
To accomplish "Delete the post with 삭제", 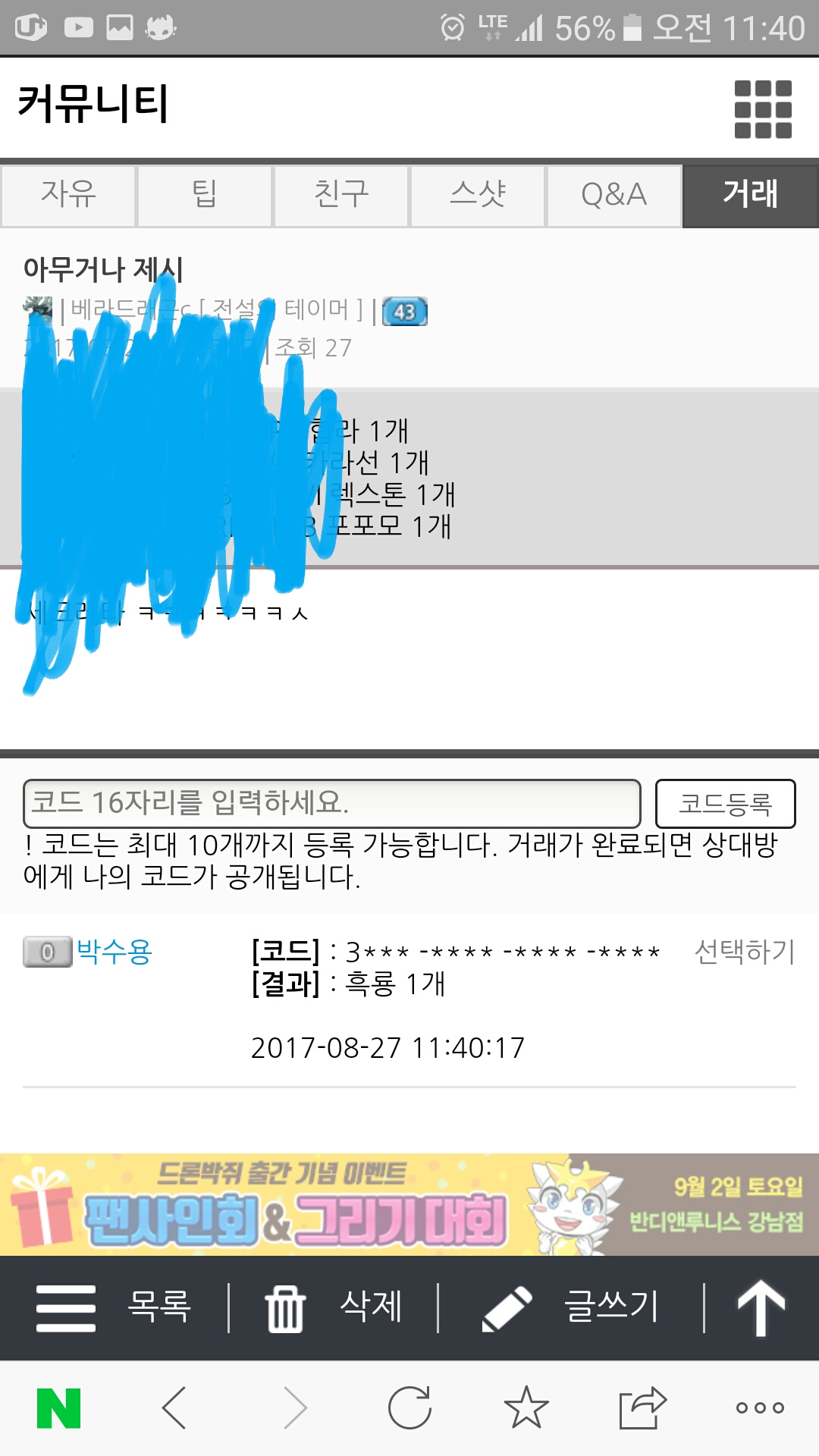I will tap(334, 1307).
